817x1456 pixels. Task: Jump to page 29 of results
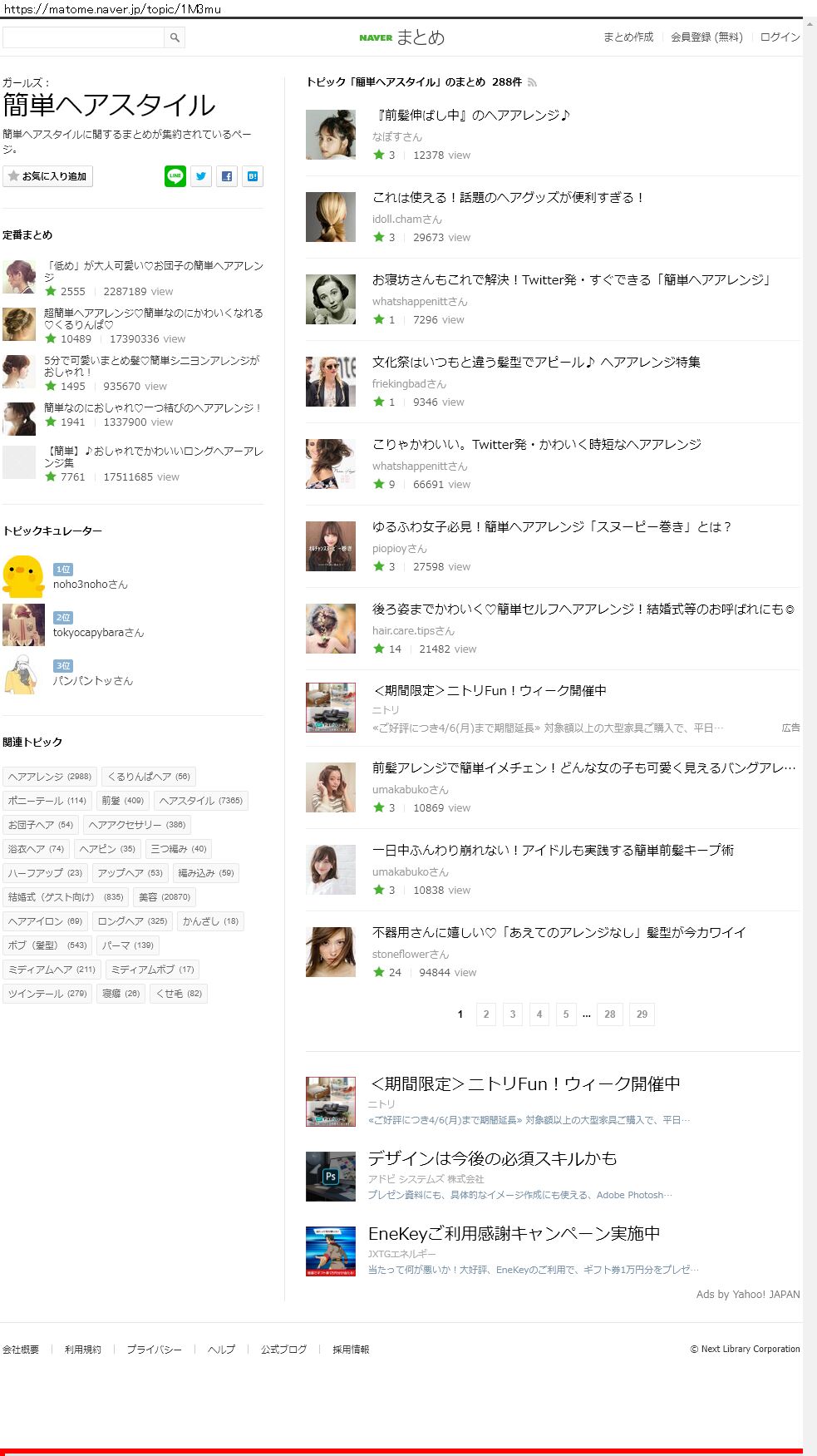642,1014
